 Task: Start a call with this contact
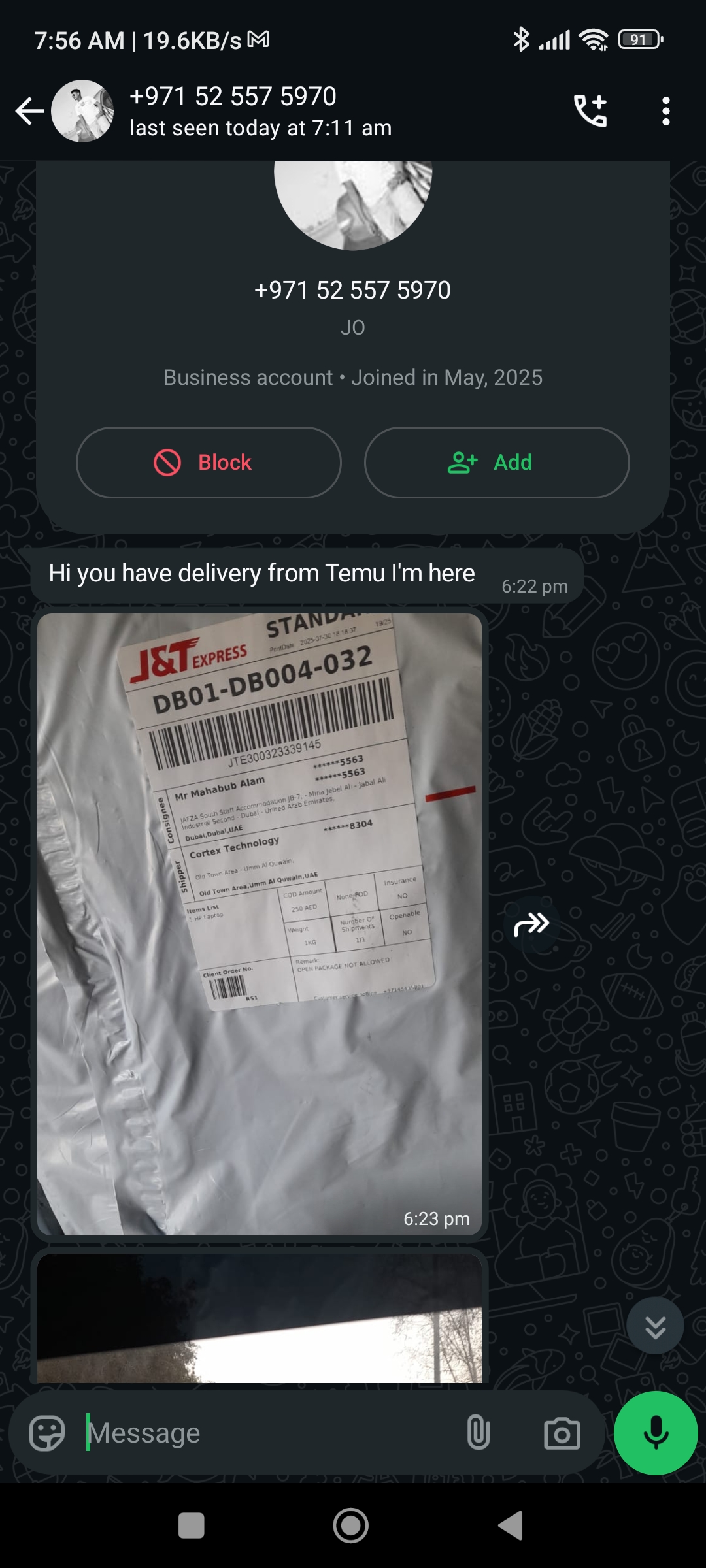[x=590, y=111]
